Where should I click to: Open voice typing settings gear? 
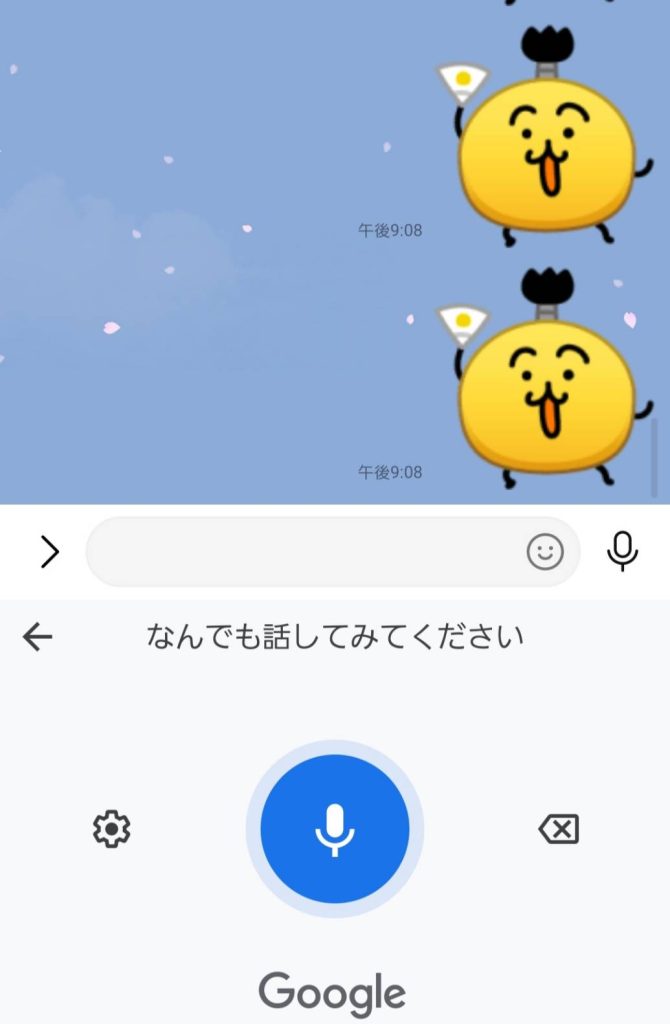coord(111,829)
